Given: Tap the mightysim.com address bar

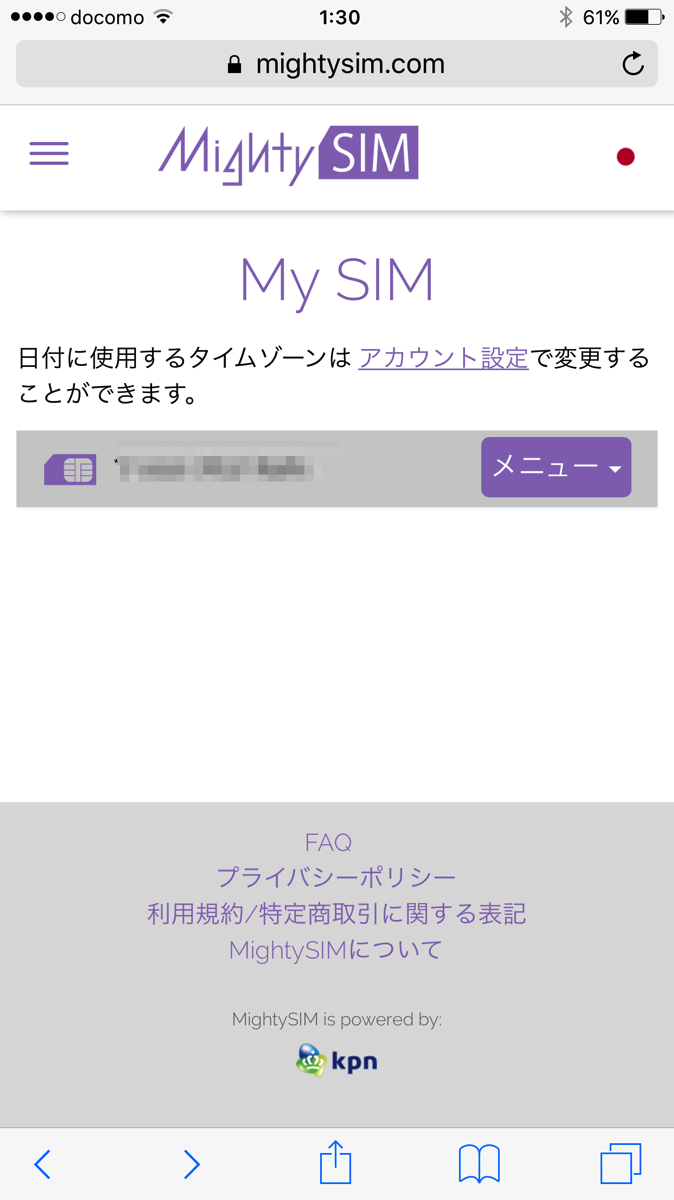Looking at the screenshot, I should (337, 65).
